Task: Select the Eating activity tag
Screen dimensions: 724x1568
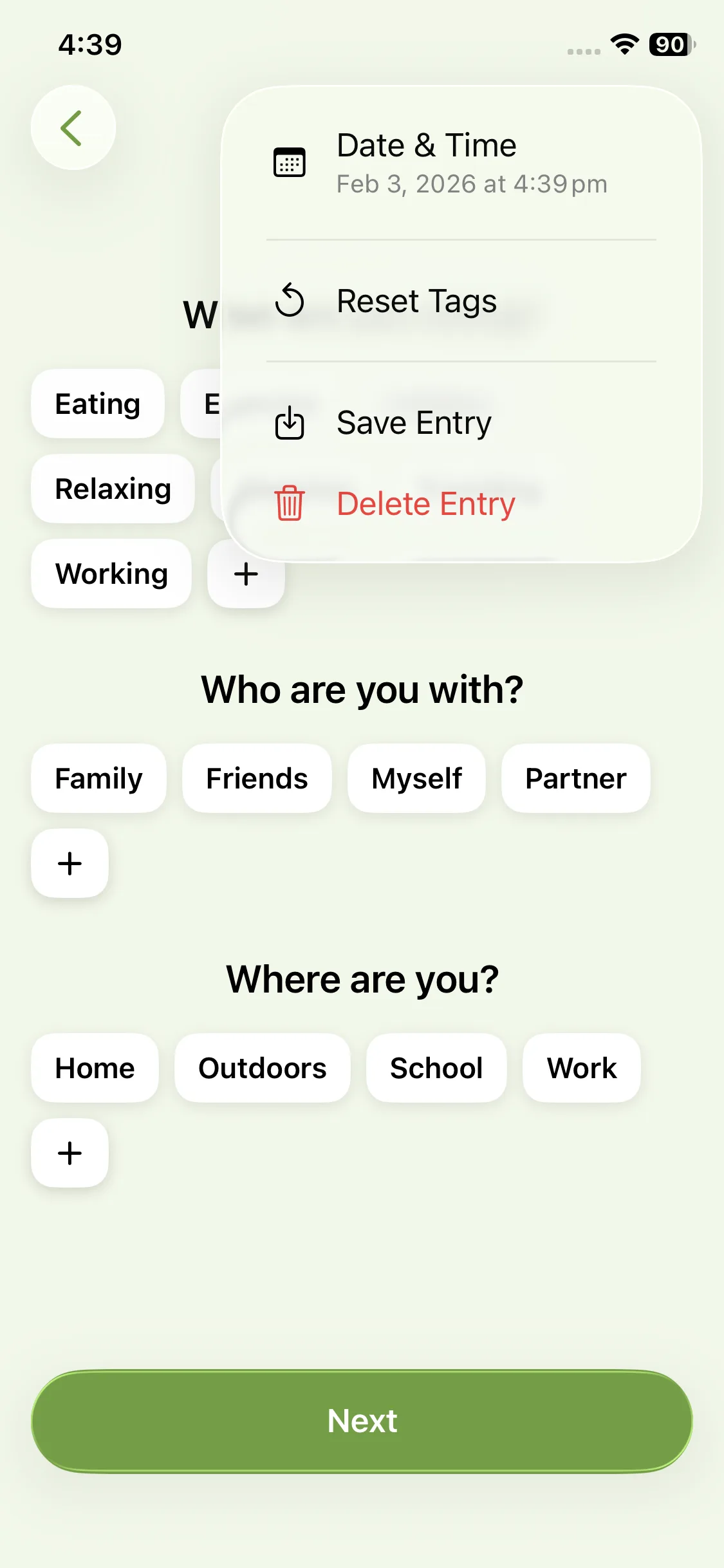Action: pos(98,404)
